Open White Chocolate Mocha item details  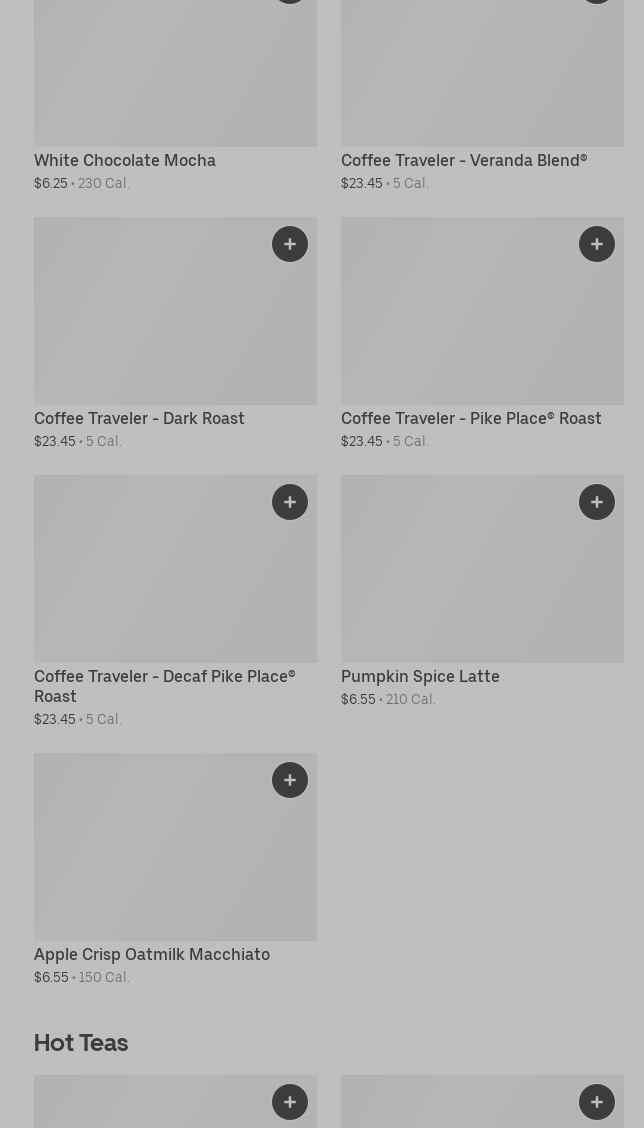pos(125,160)
